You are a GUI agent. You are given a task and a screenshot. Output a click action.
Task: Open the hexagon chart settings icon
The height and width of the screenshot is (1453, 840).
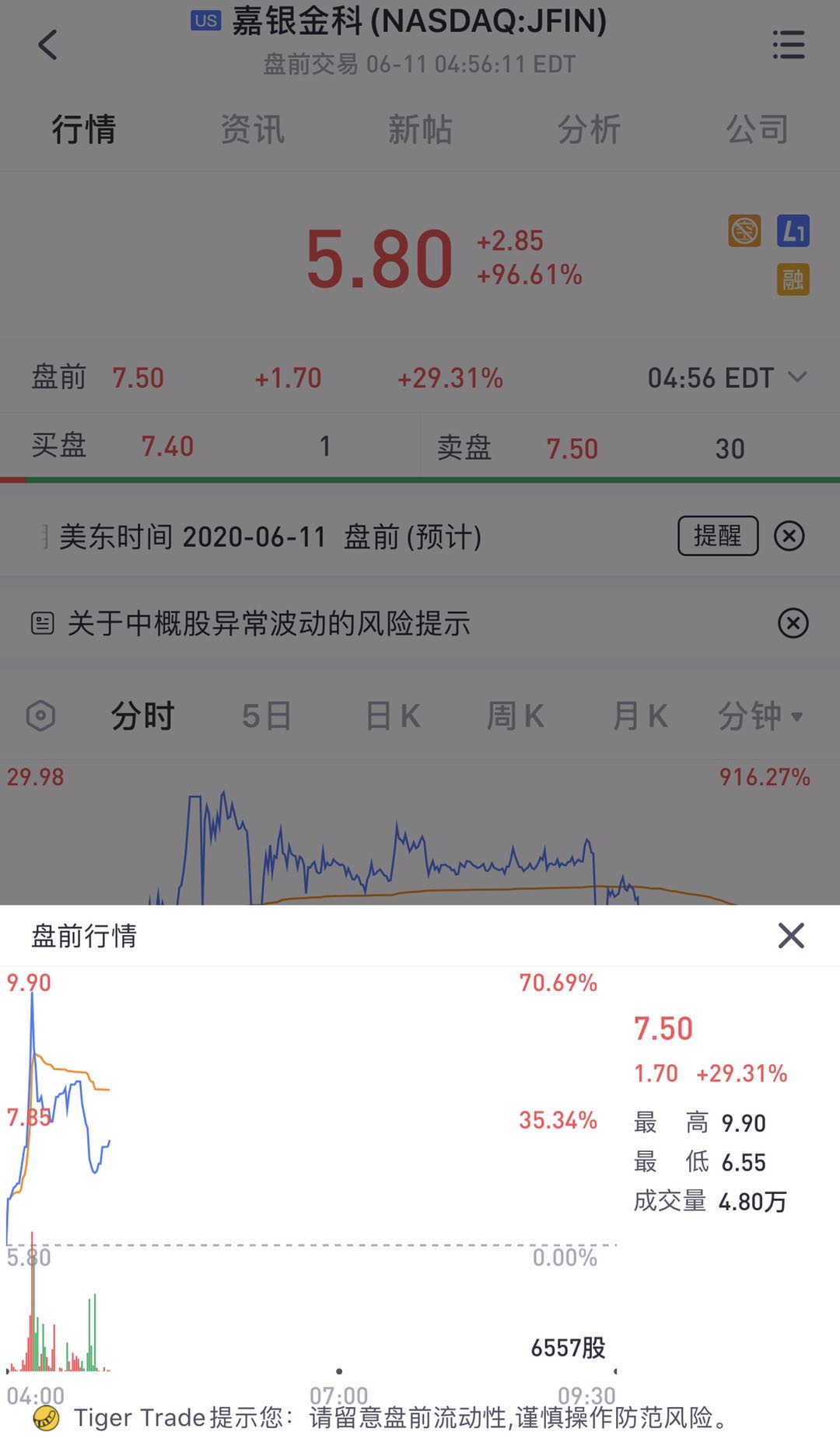(x=40, y=716)
